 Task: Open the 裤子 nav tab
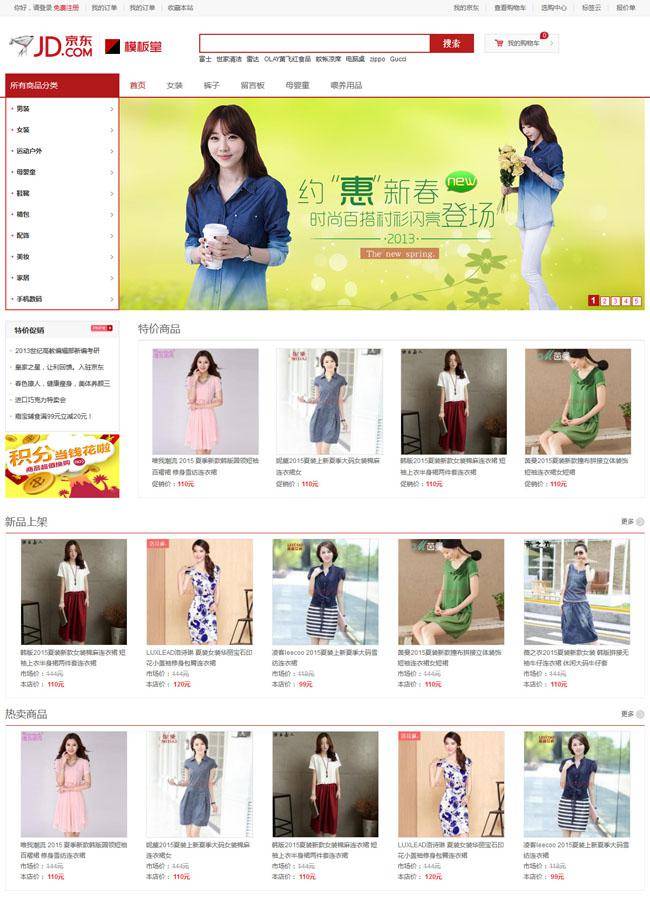212,86
